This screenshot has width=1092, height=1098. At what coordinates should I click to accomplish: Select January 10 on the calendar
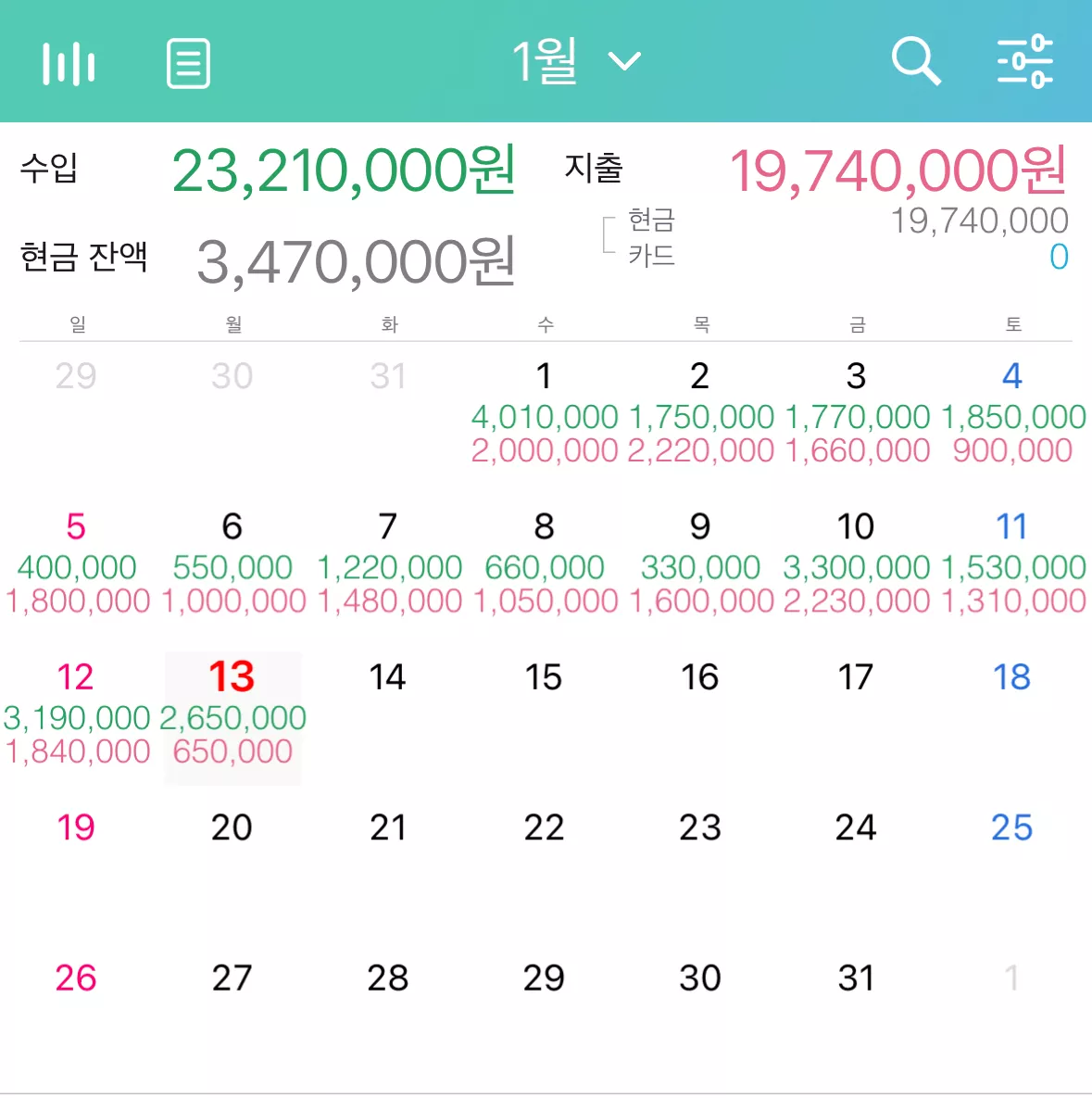click(856, 563)
